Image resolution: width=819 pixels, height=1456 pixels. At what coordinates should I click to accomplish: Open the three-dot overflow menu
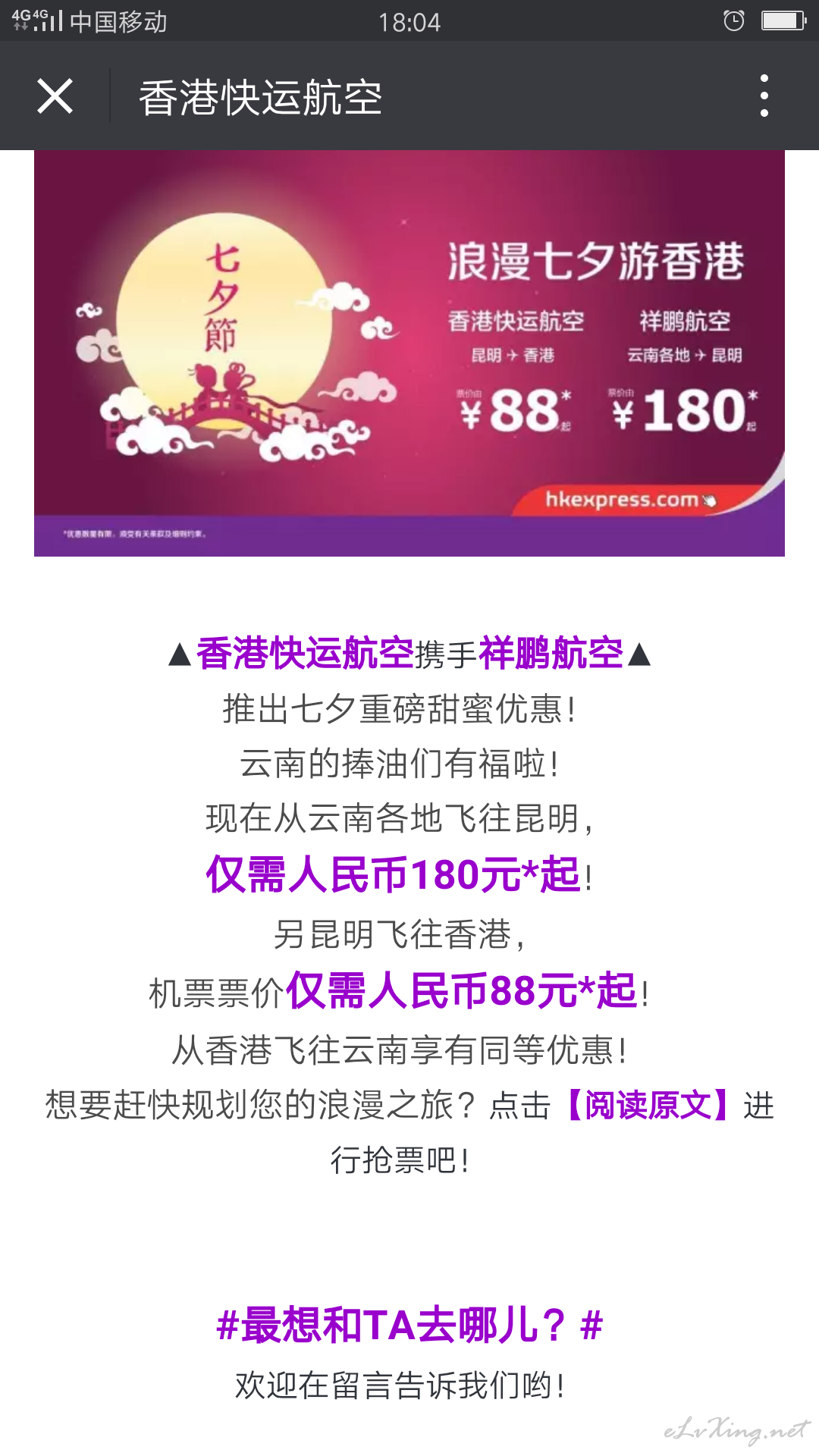click(764, 96)
